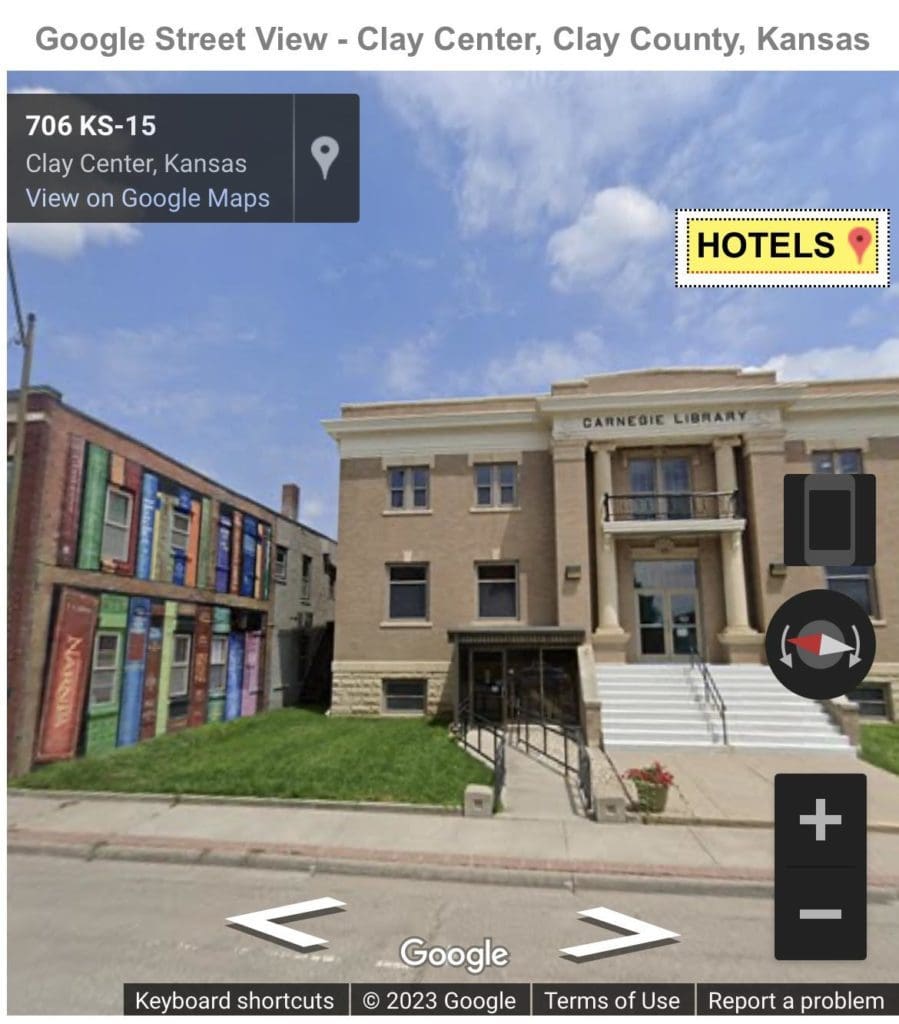Open Keyboard shortcuts
This screenshot has height=1024, width=899.
coord(235,1000)
